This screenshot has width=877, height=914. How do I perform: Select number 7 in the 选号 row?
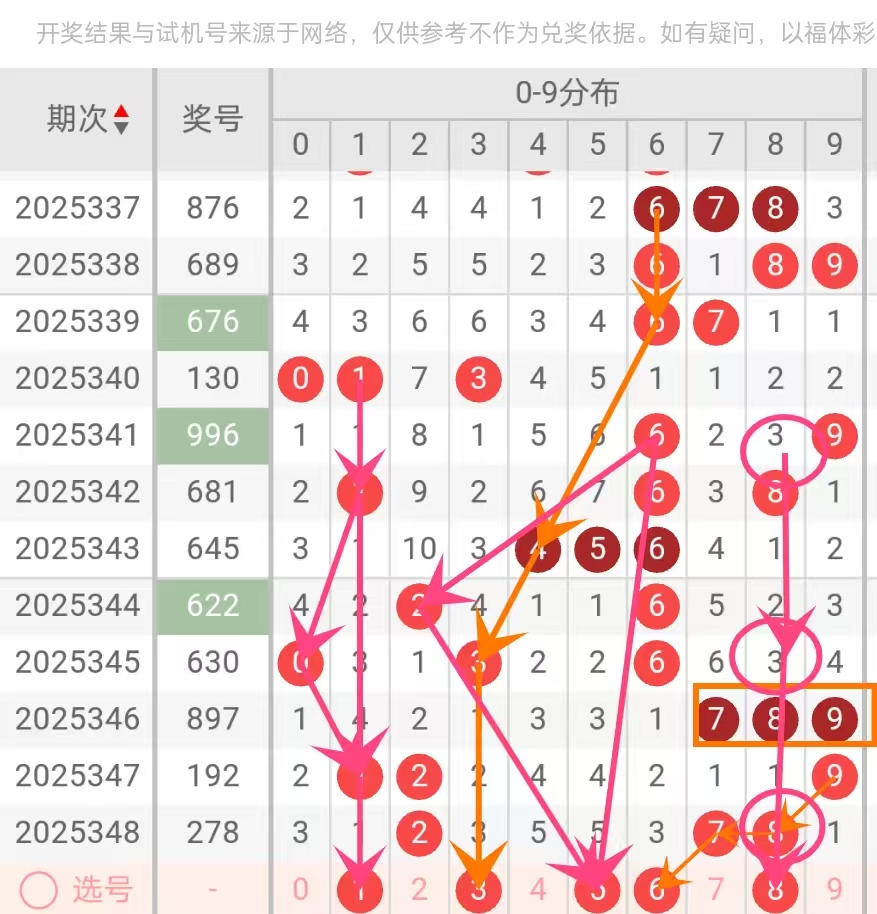(x=716, y=889)
